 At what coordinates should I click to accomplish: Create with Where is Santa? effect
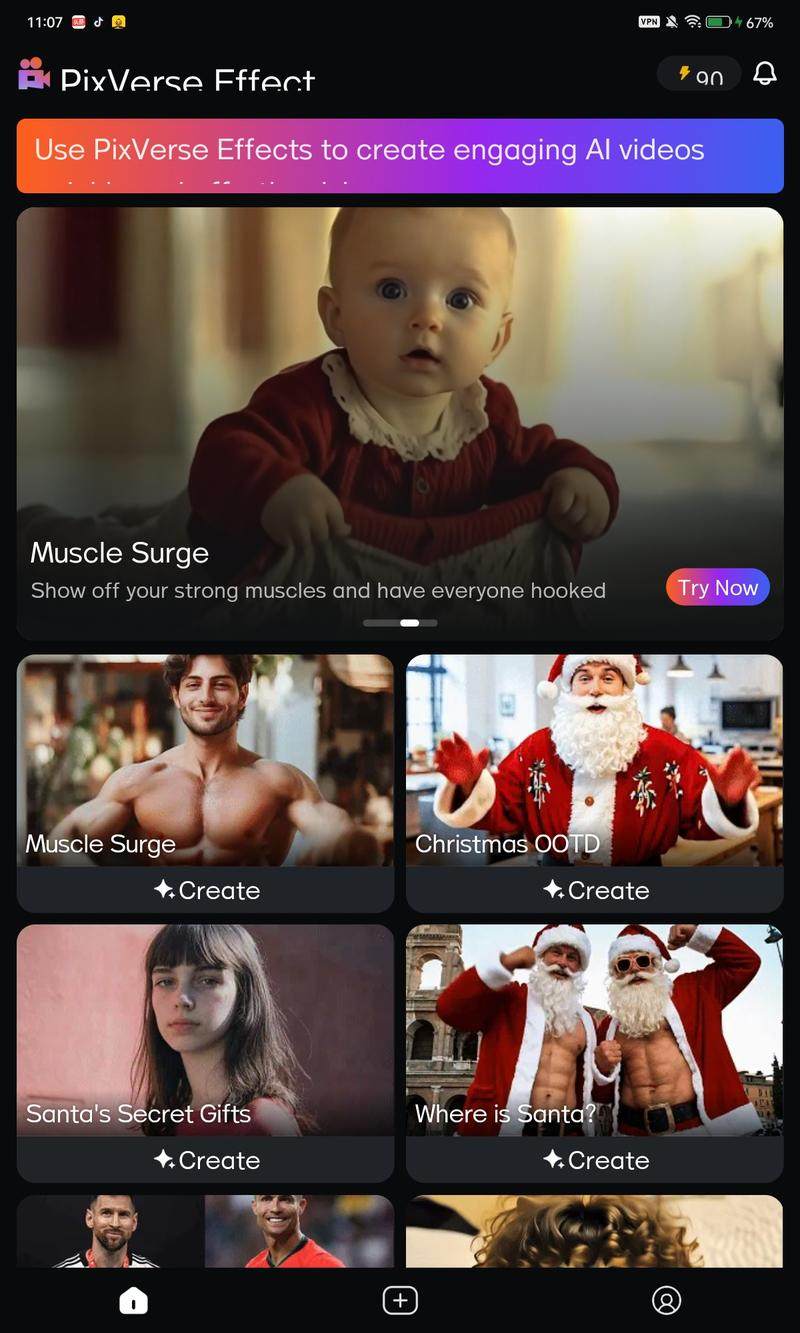(595, 1160)
